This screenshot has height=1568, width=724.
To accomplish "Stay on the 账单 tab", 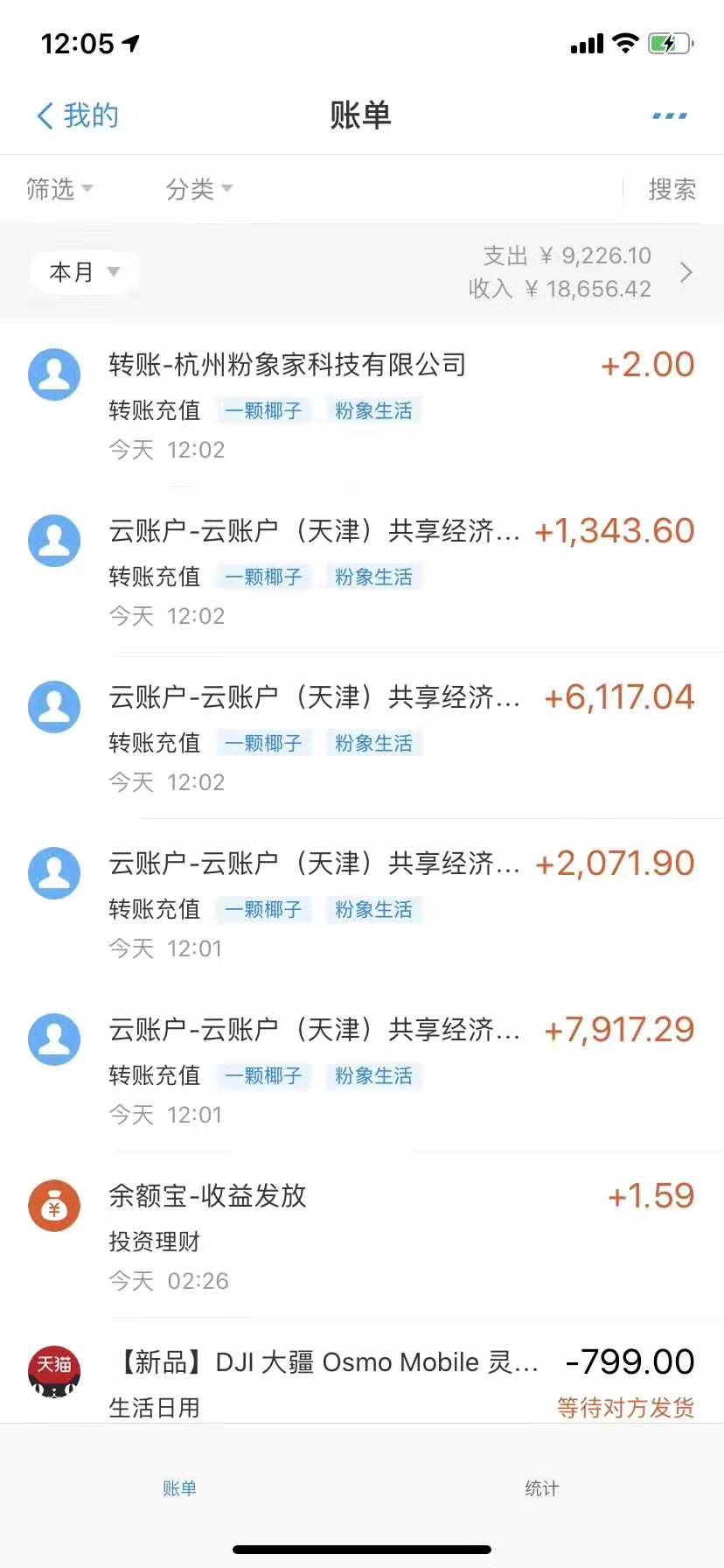I will coord(180,1487).
